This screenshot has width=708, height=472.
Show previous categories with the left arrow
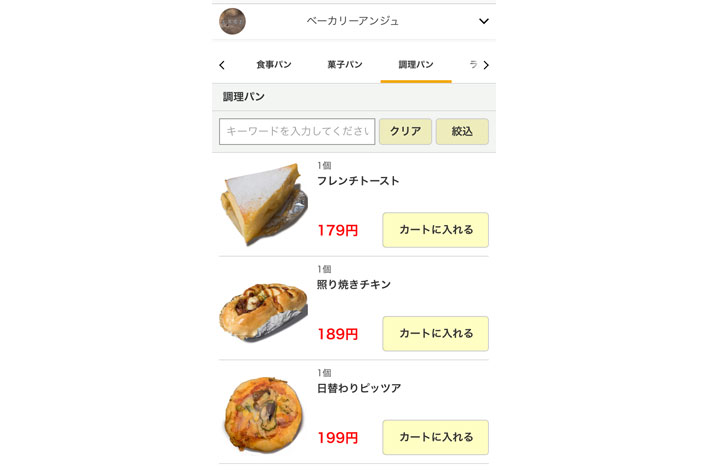click(222, 65)
